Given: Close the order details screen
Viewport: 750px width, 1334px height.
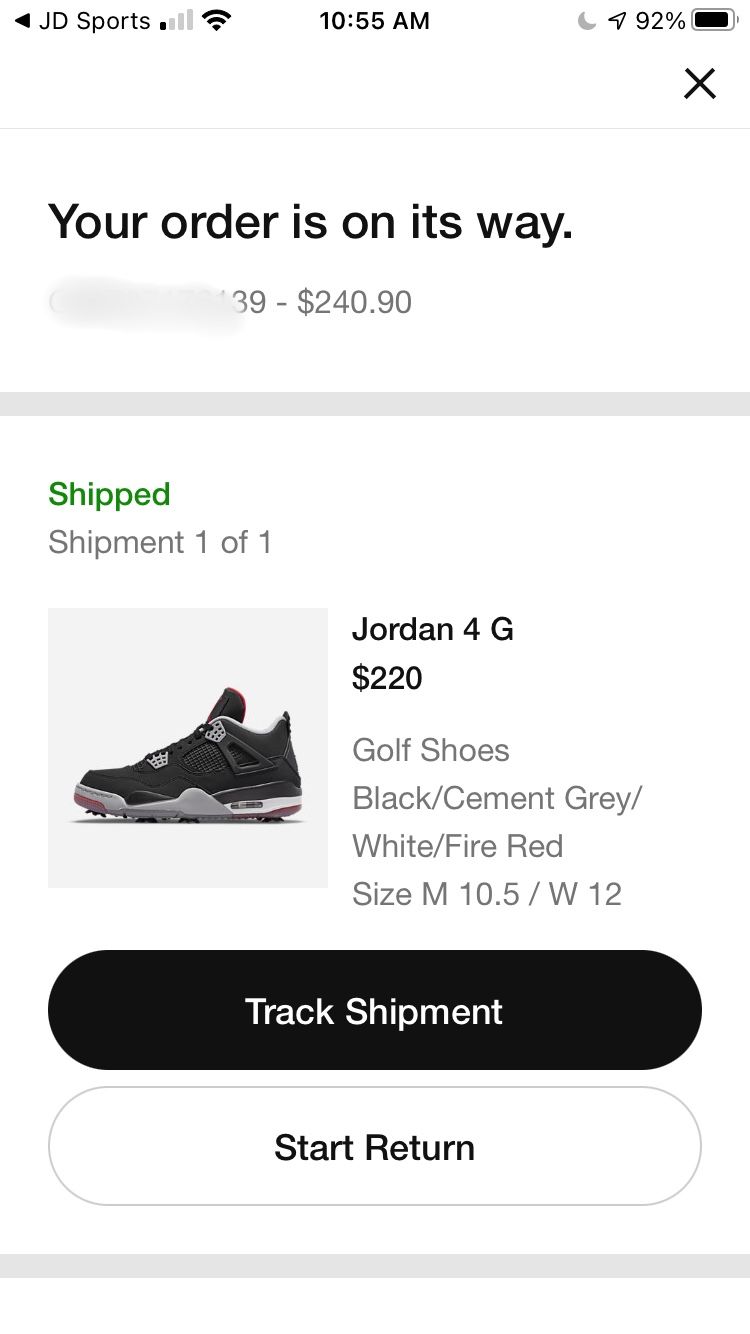Looking at the screenshot, I should click(x=700, y=84).
